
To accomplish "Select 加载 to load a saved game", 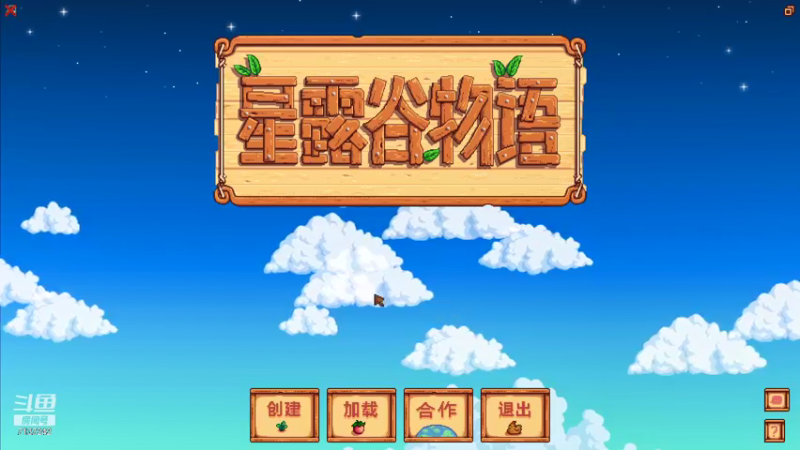I will click(361, 414).
